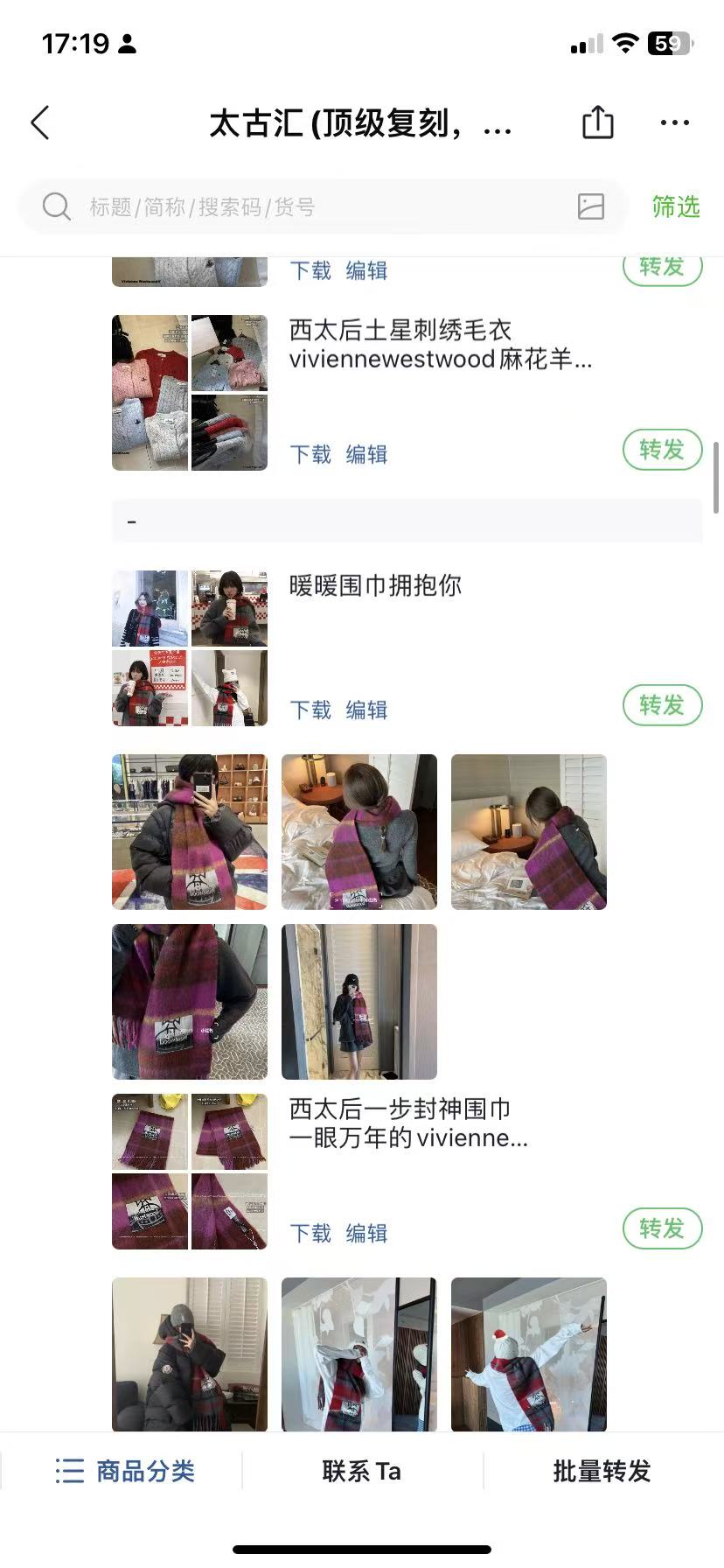724x1568 pixels.
Task: Search by image using the picture icon
Action: [x=591, y=206]
